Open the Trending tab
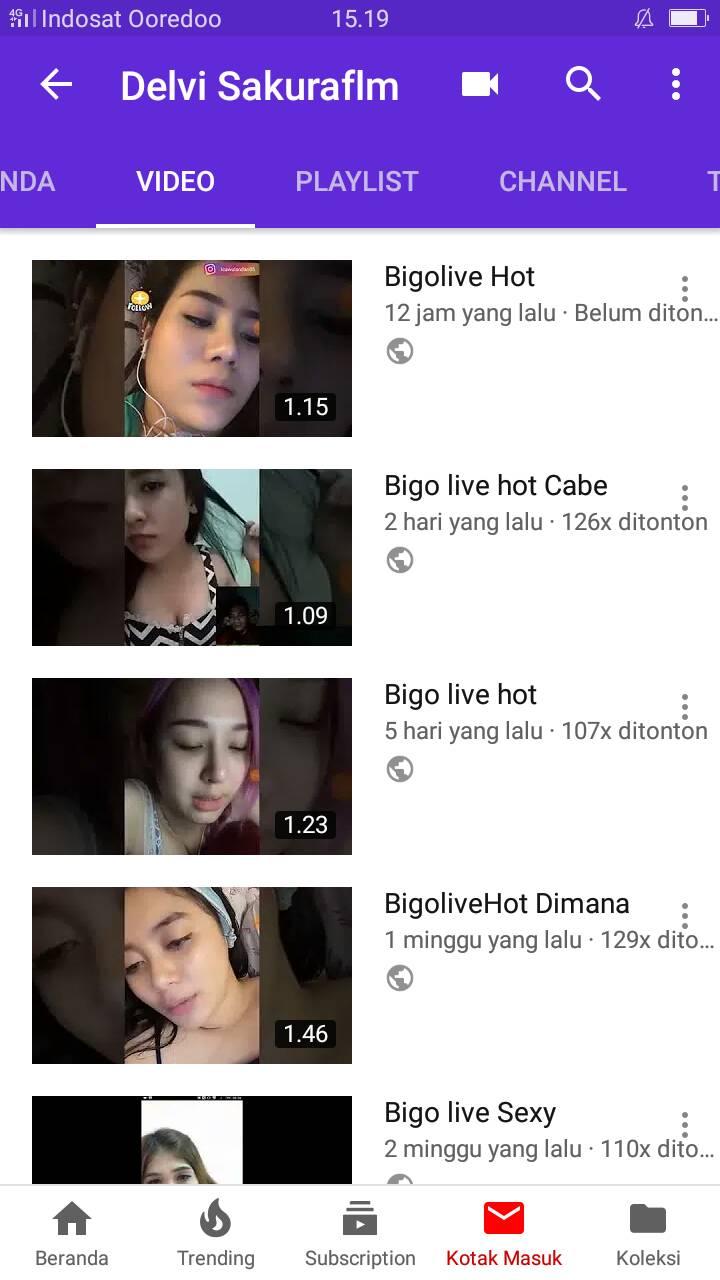The height and width of the screenshot is (1280, 720). tap(216, 1234)
